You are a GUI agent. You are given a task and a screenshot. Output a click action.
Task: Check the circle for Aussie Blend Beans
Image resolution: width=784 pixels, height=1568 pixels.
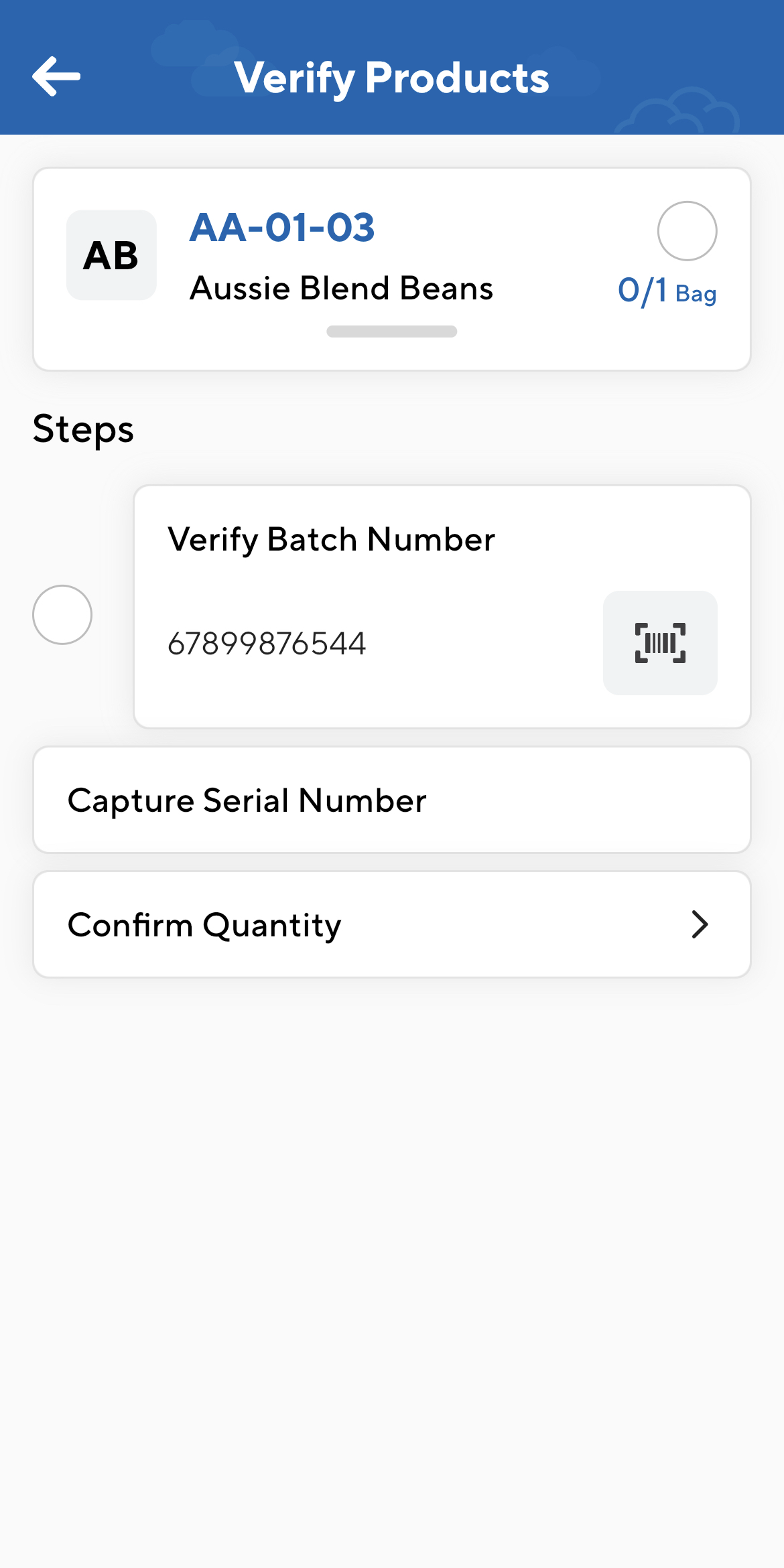687,231
